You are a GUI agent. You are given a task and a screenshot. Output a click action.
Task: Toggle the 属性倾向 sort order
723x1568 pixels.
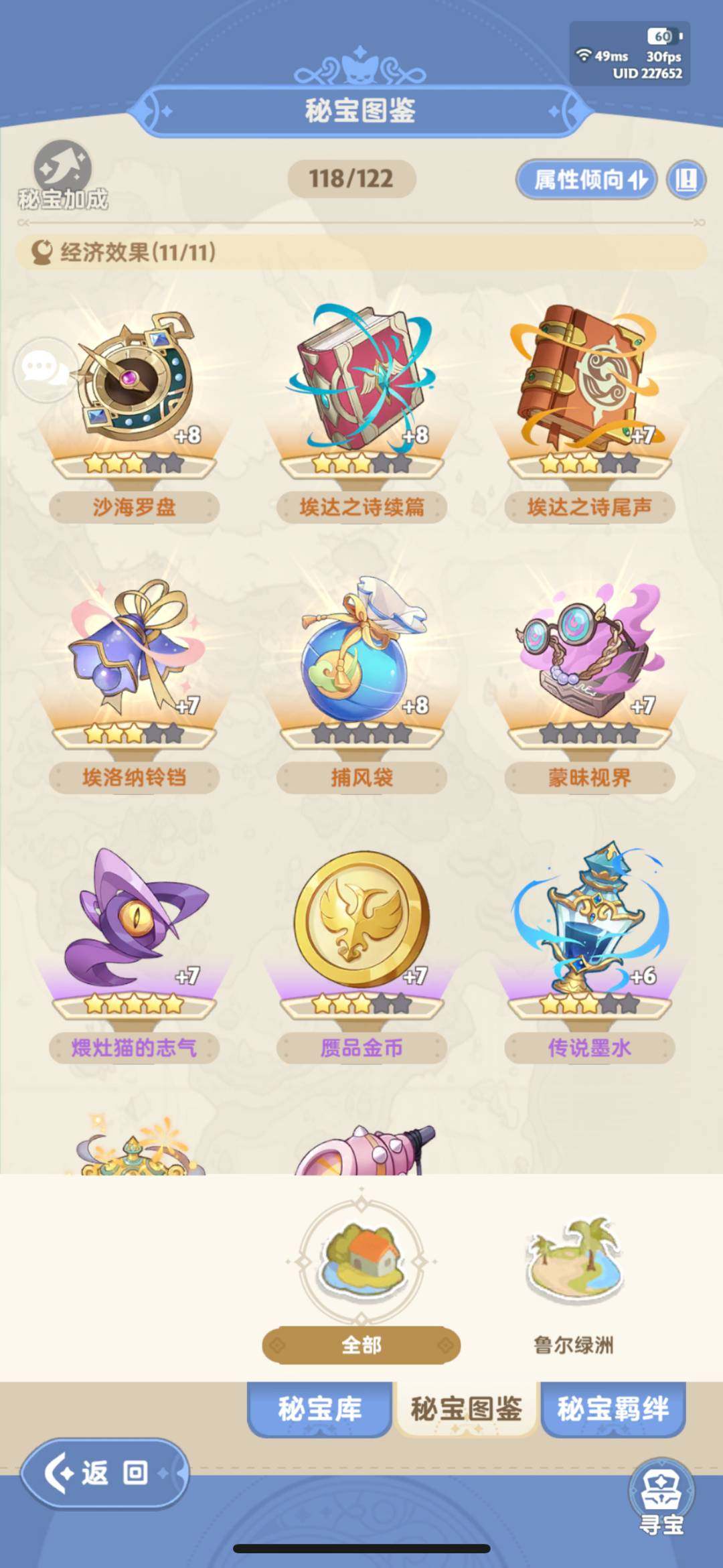(x=586, y=180)
